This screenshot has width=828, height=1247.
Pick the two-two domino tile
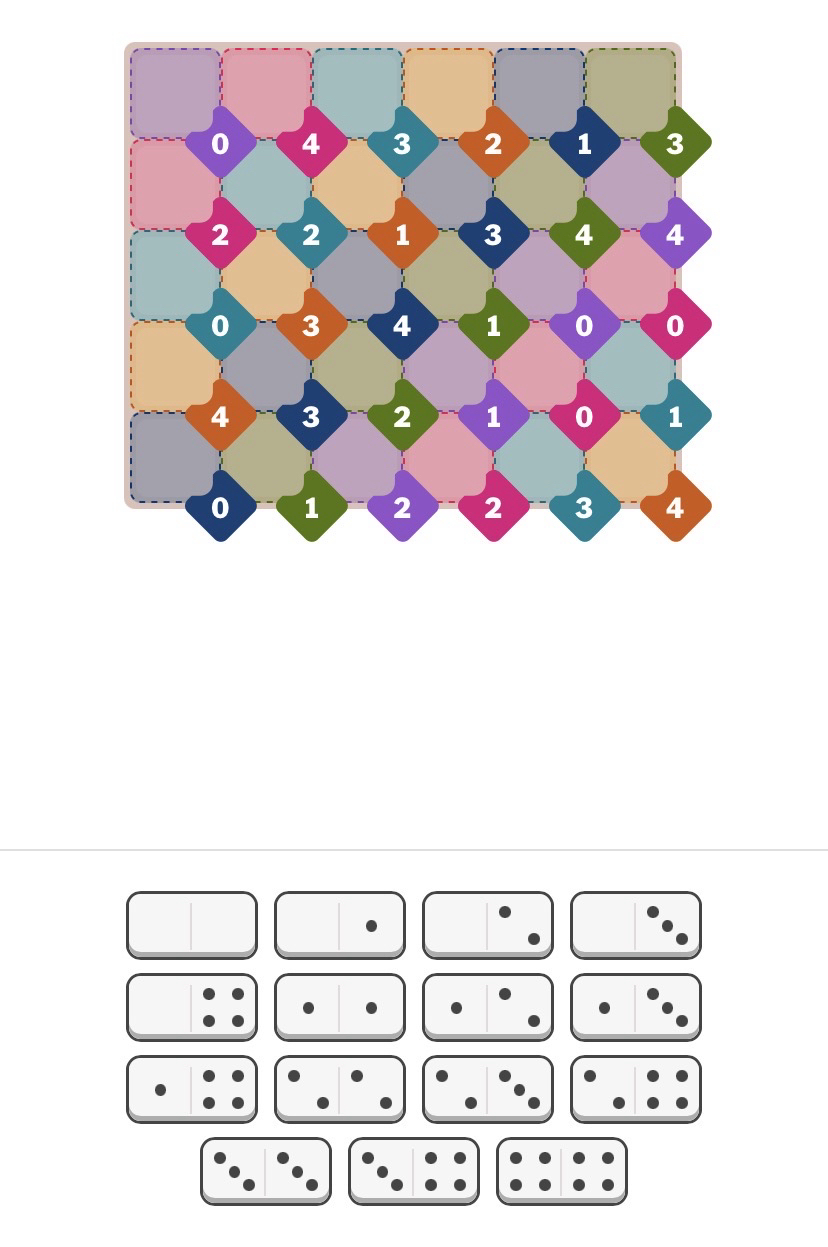coord(340,1089)
